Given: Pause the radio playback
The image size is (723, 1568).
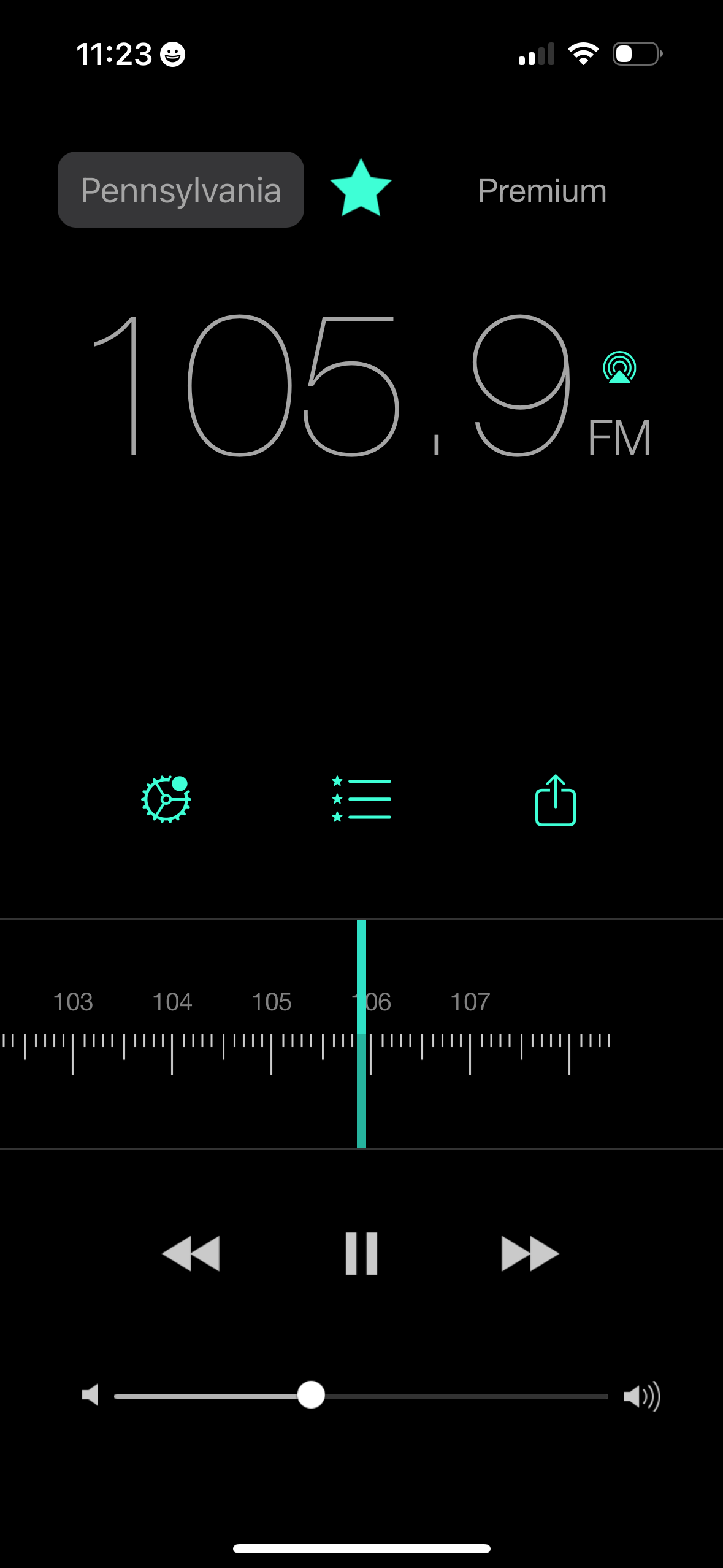Looking at the screenshot, I should (361, 1253).
